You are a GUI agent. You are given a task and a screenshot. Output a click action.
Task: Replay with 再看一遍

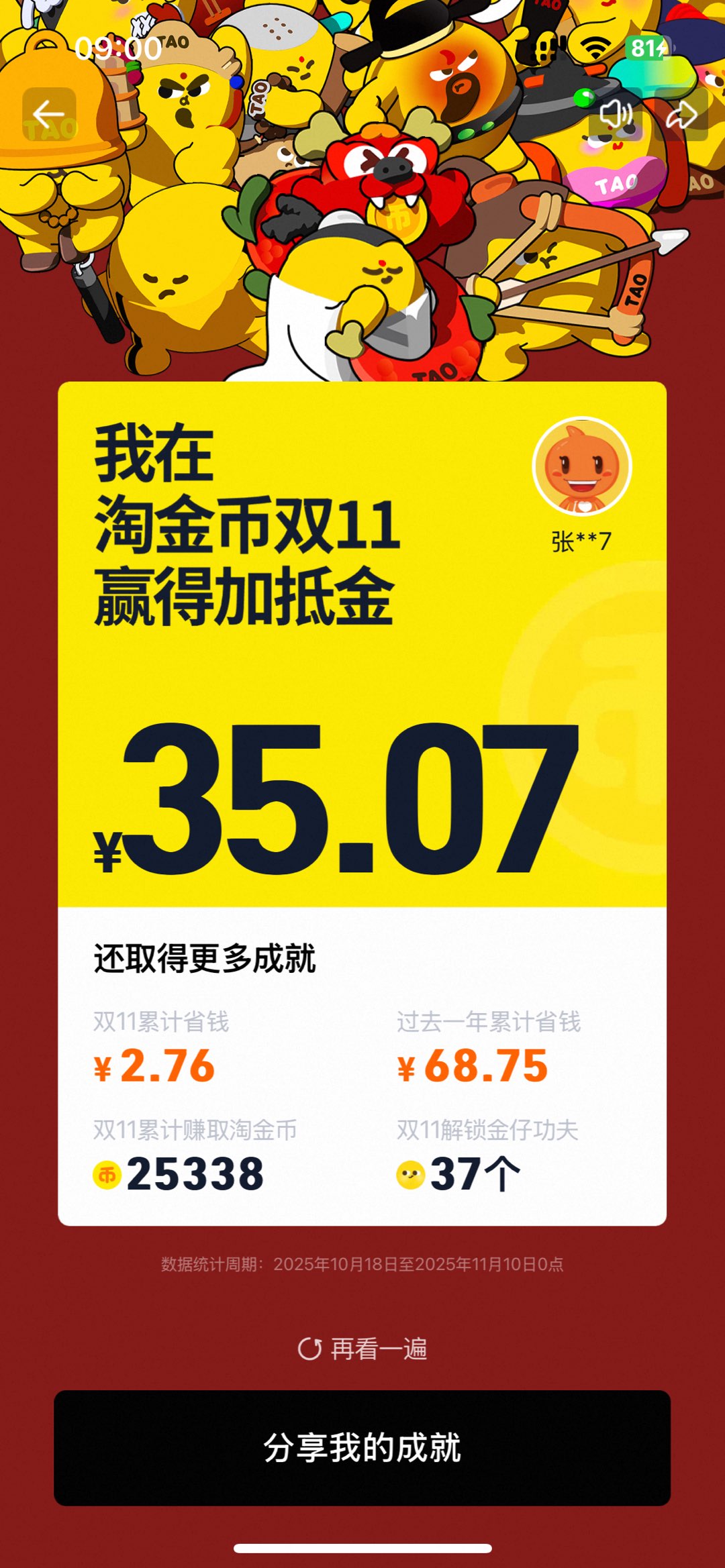[362, 1349]
